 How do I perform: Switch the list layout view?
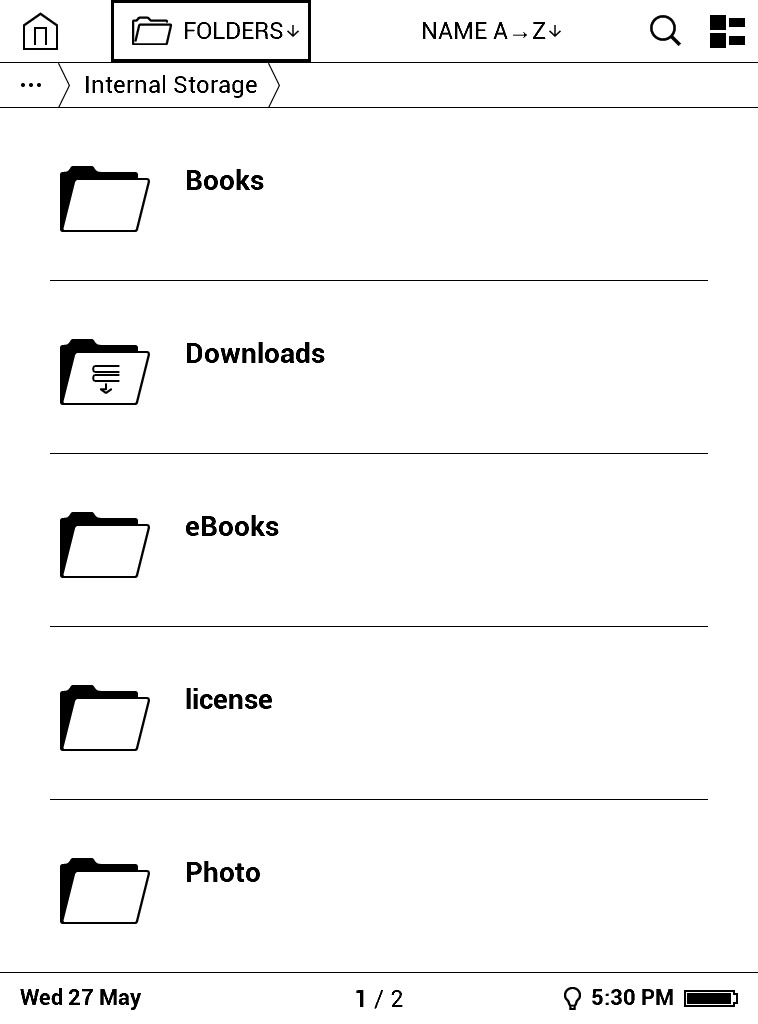pos(727,31)
